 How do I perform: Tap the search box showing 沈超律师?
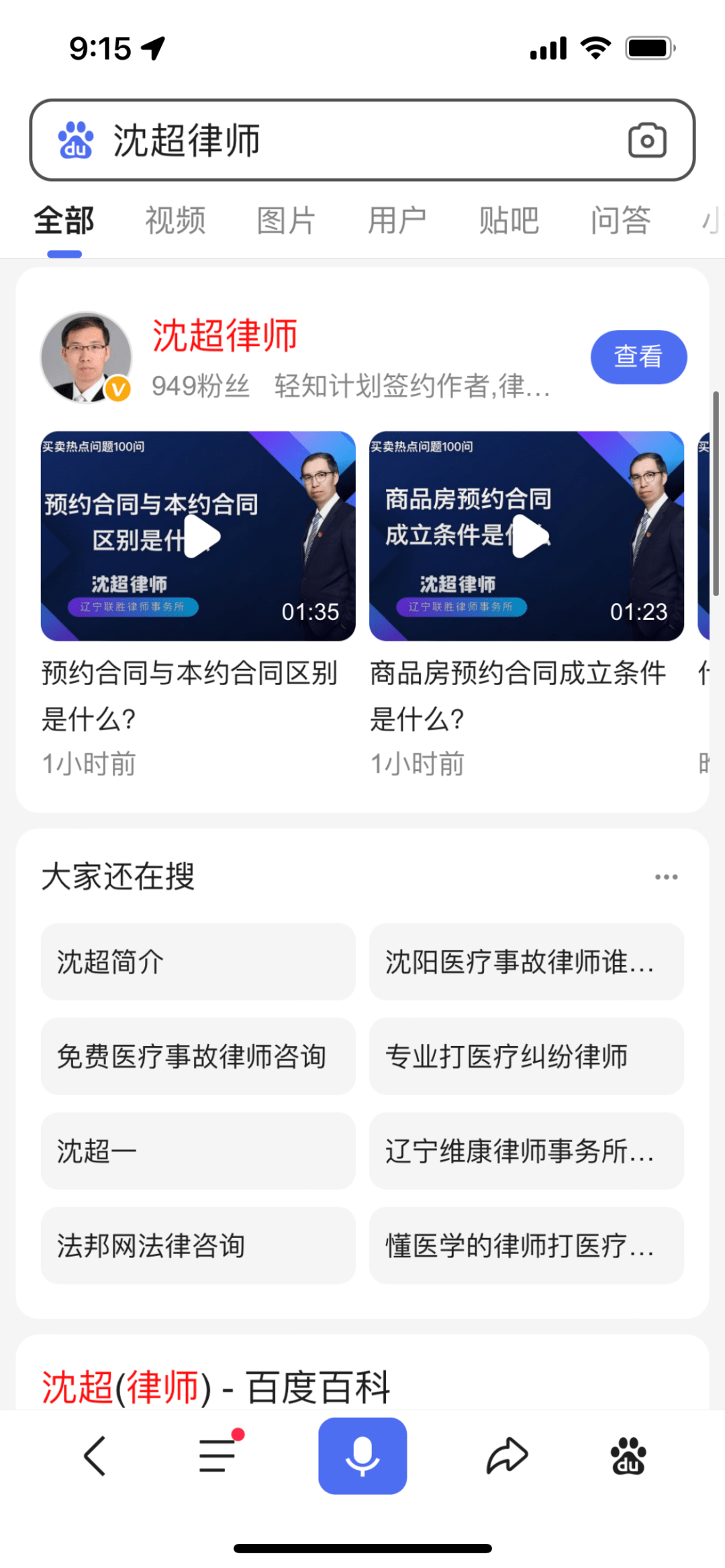point(362,140)
